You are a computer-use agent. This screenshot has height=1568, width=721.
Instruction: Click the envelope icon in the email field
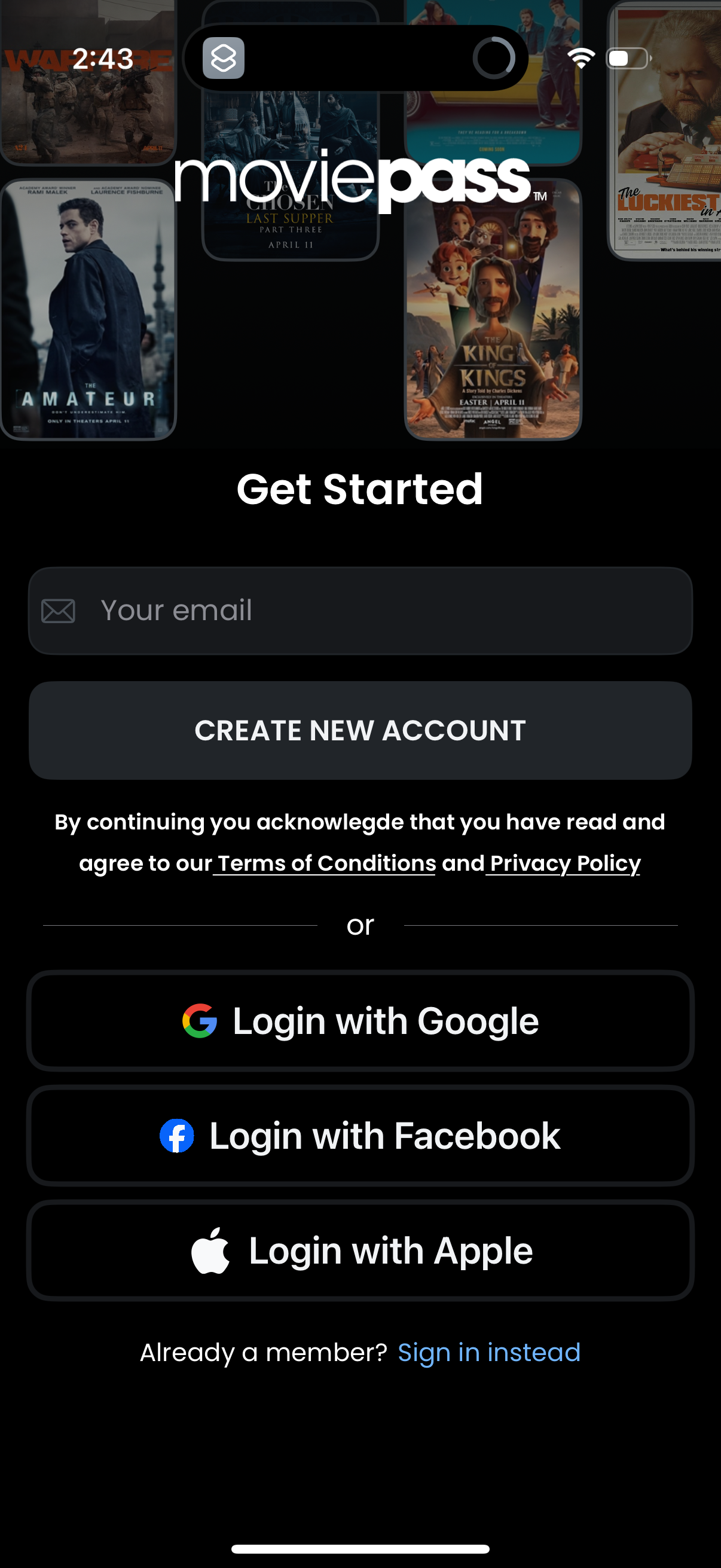coord(59,610)
